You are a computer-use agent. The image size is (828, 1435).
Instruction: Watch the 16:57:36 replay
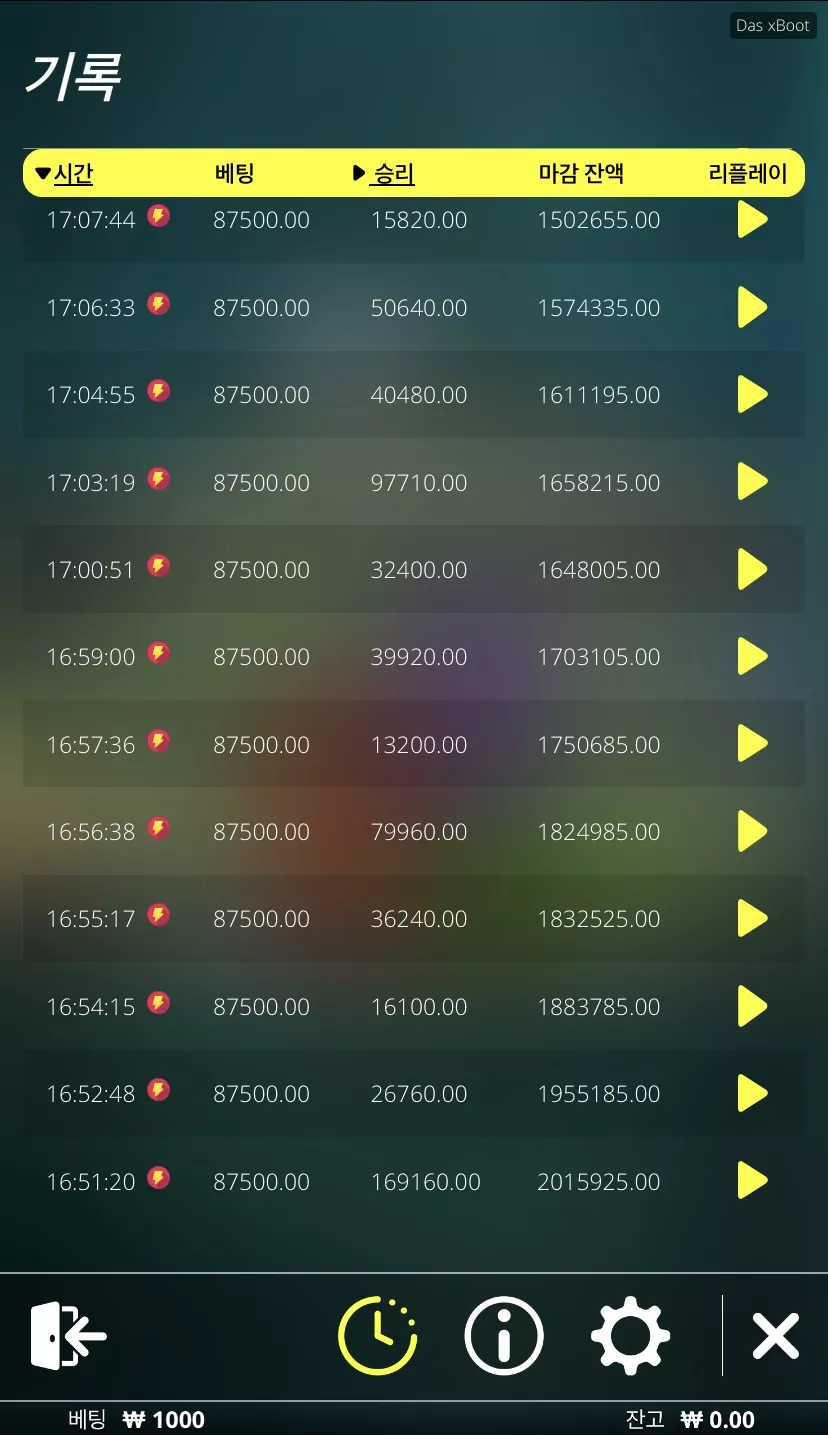(x=752, y=744)
